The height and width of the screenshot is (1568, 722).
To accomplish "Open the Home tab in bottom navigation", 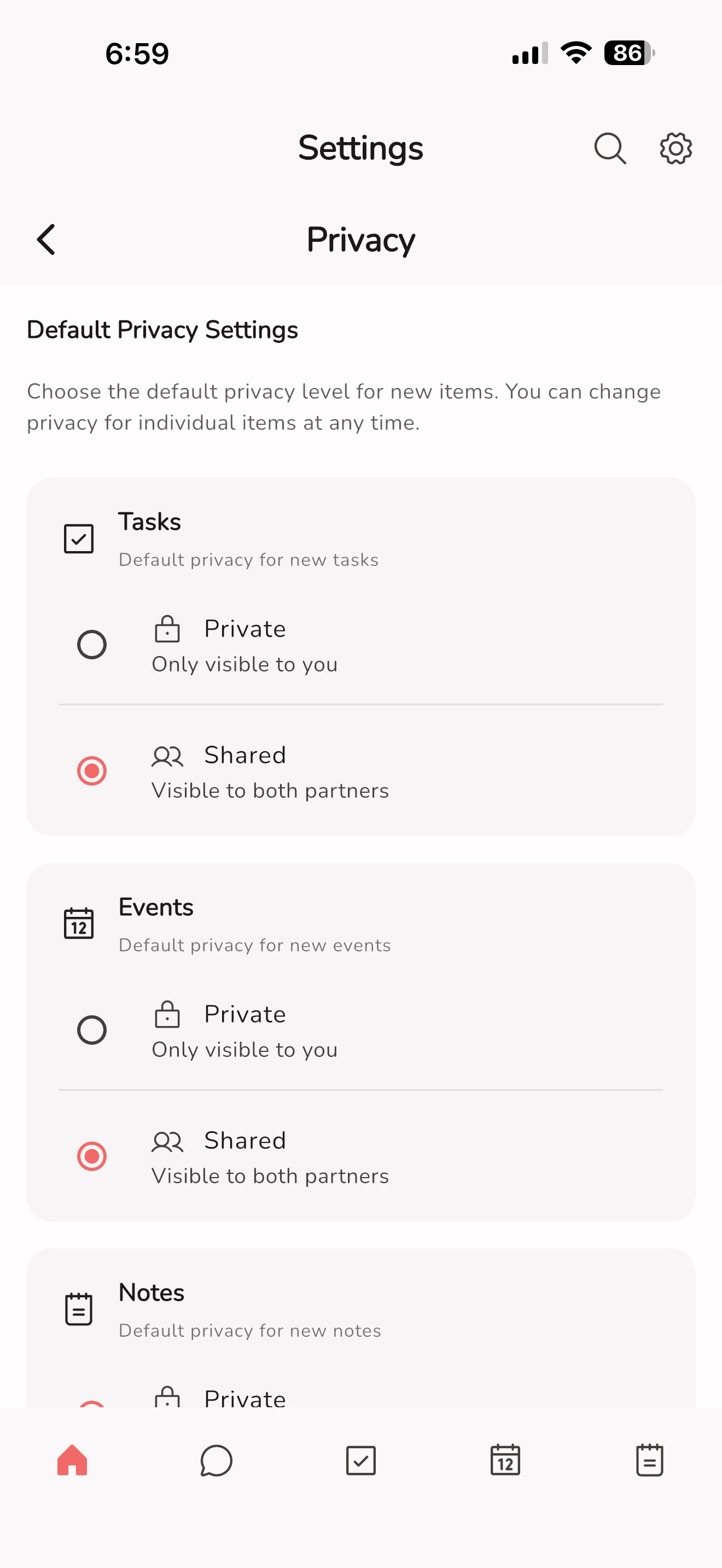I will point(72,1460).
